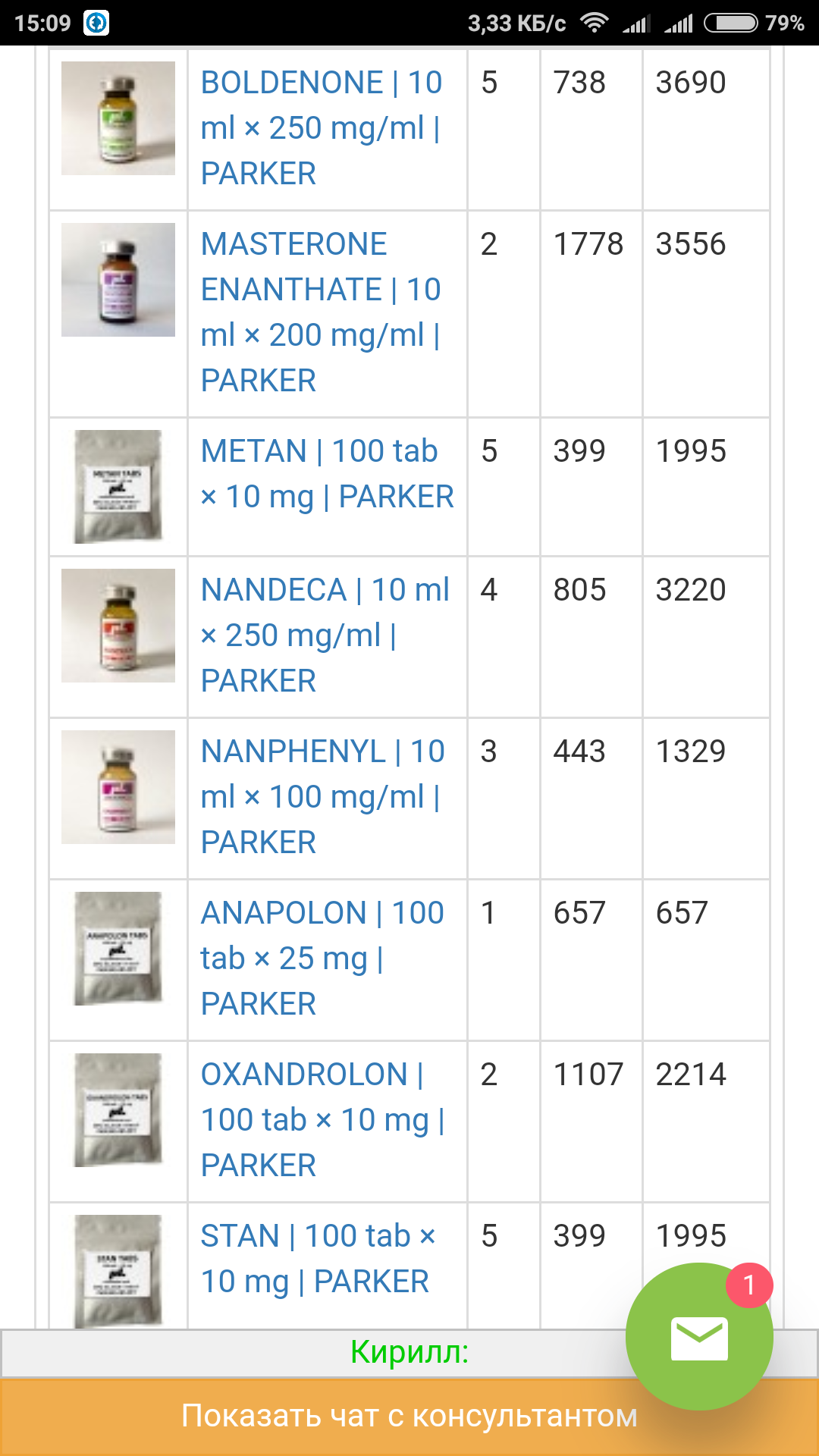Viewport: 819px width, 1456px height.
Task: Open the METAN 100 tab product link
Action: tap(326, 473)
